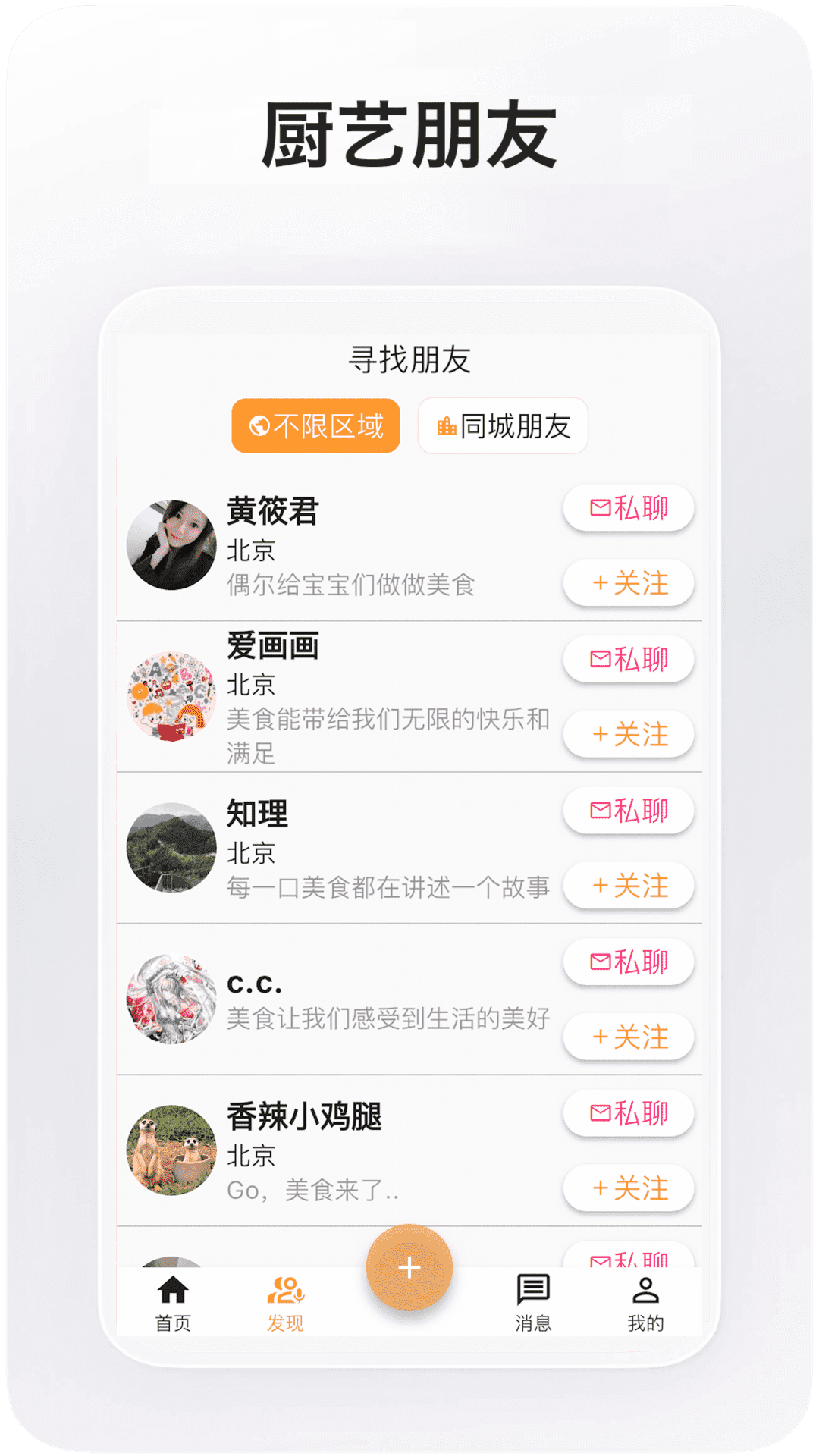Image resolution: width=819 pixels, height=1456 pixels.
Task: Click the globe icon on 不限区域 filter
Action: (259, 425)
